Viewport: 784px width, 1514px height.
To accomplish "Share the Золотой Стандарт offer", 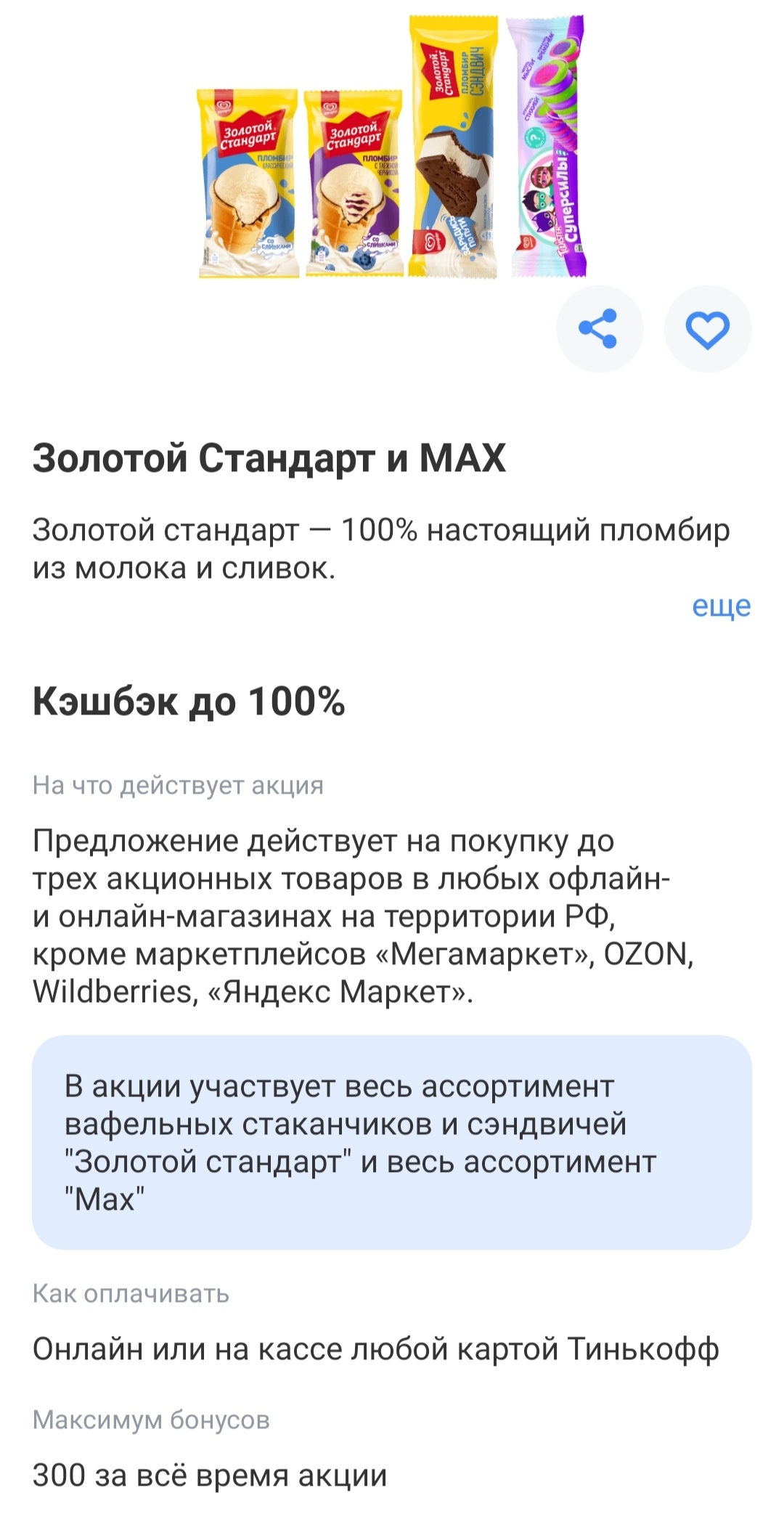I will tap(599, 329).
